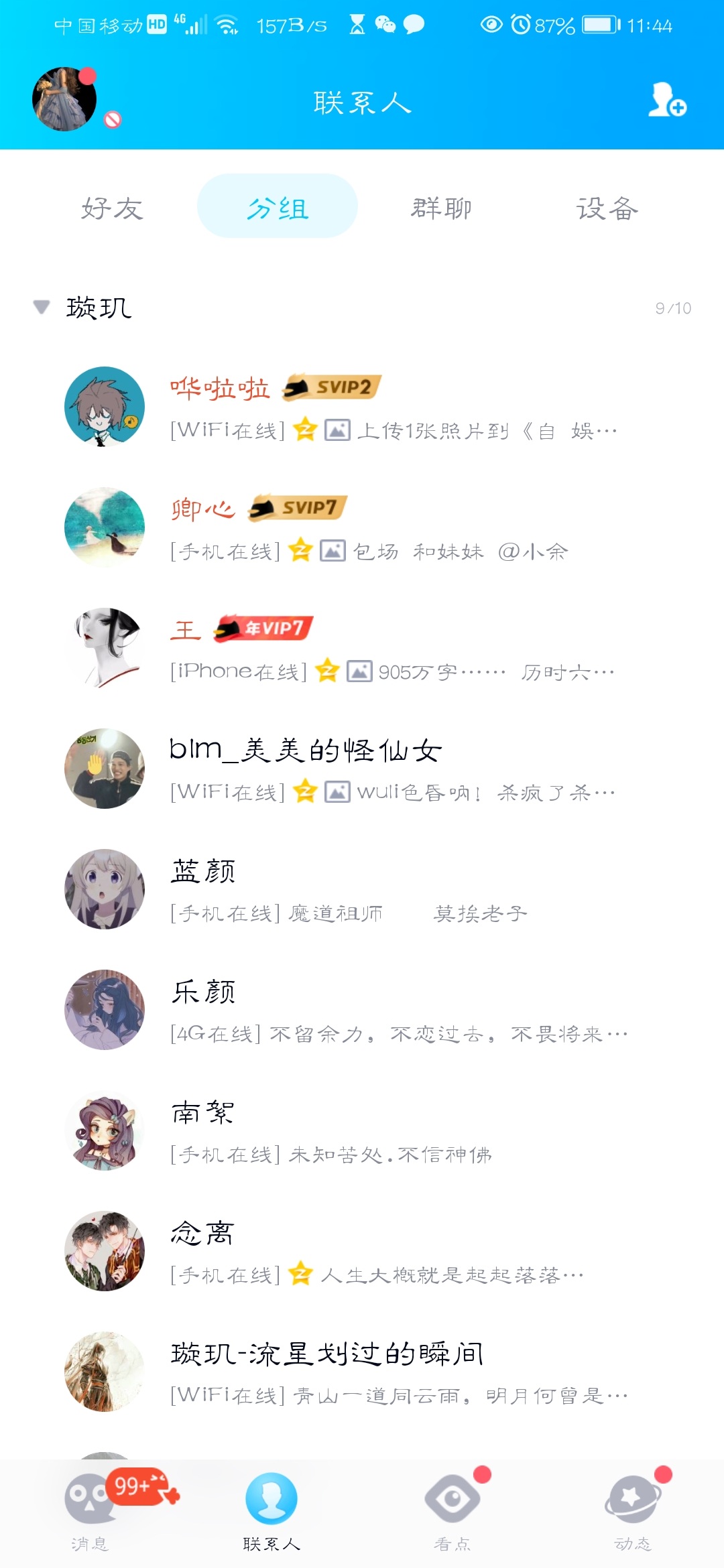Open contact 哗啦啦
Image resolution: width=724 pixels, height=1568 pixels.
pyautogui.click(x=362, y=407)
